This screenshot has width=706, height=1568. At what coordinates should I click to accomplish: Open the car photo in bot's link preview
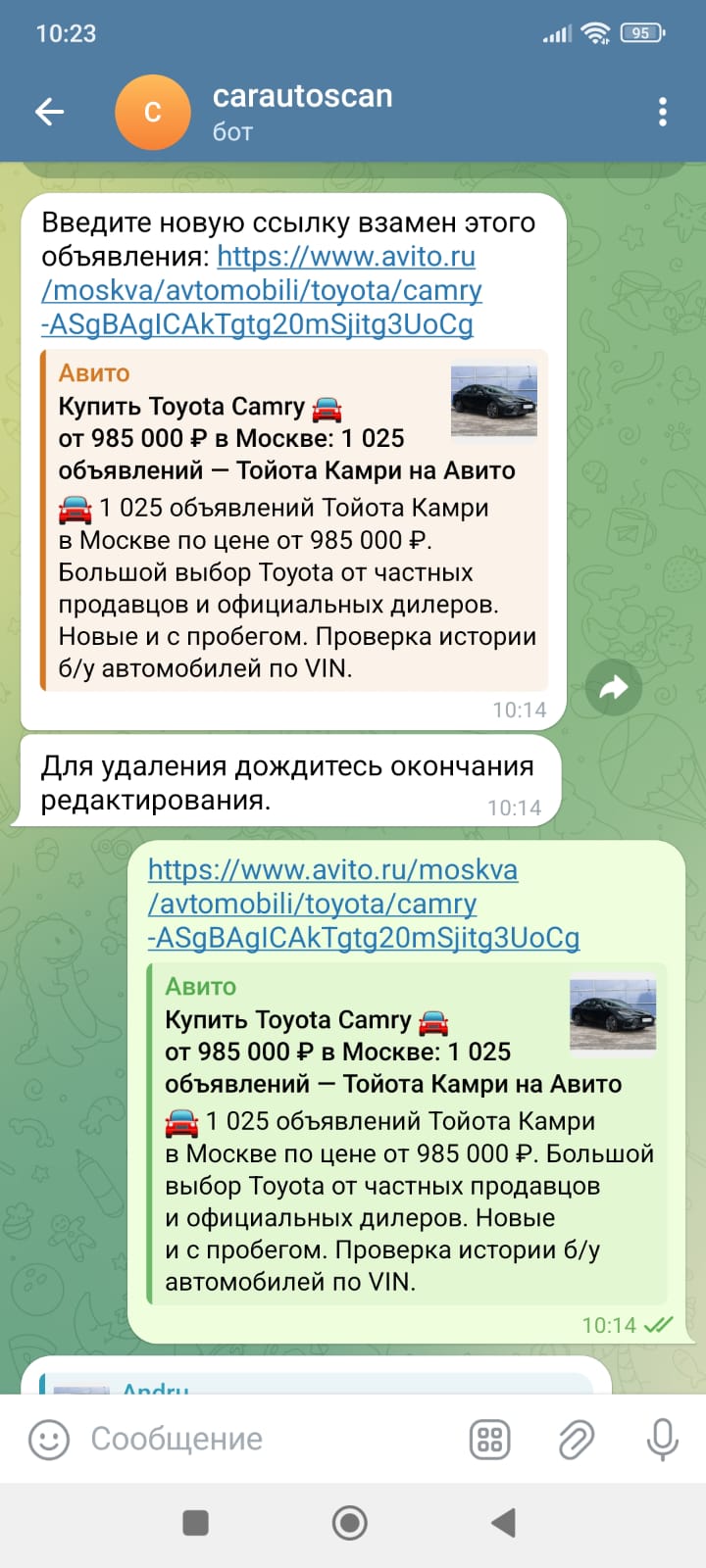(x=494, y=401)
